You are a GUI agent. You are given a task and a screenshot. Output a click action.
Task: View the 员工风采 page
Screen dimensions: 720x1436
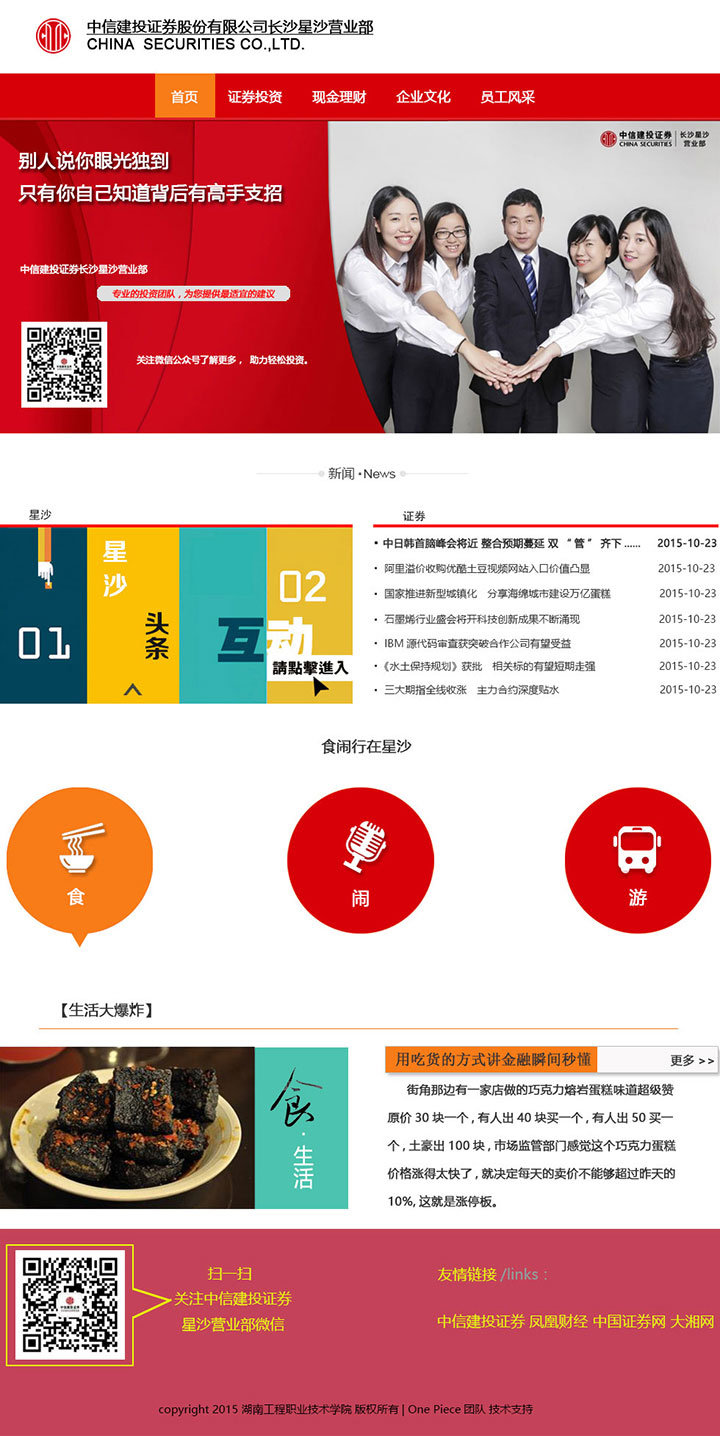[507, 97]
